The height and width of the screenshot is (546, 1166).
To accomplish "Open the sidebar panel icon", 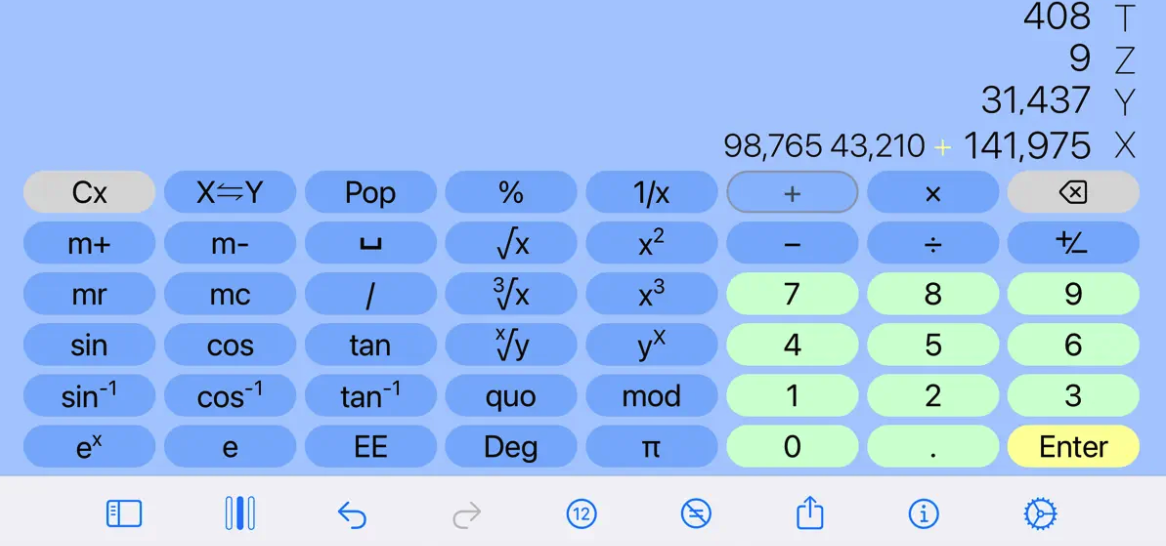I will (x=124, y=514).
